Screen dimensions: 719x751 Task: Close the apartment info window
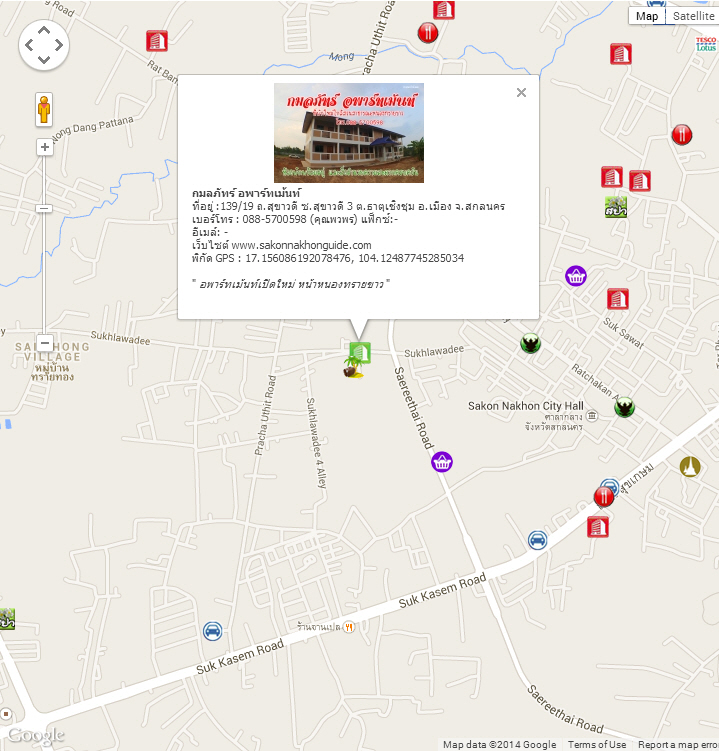click(x=521, y=93)
